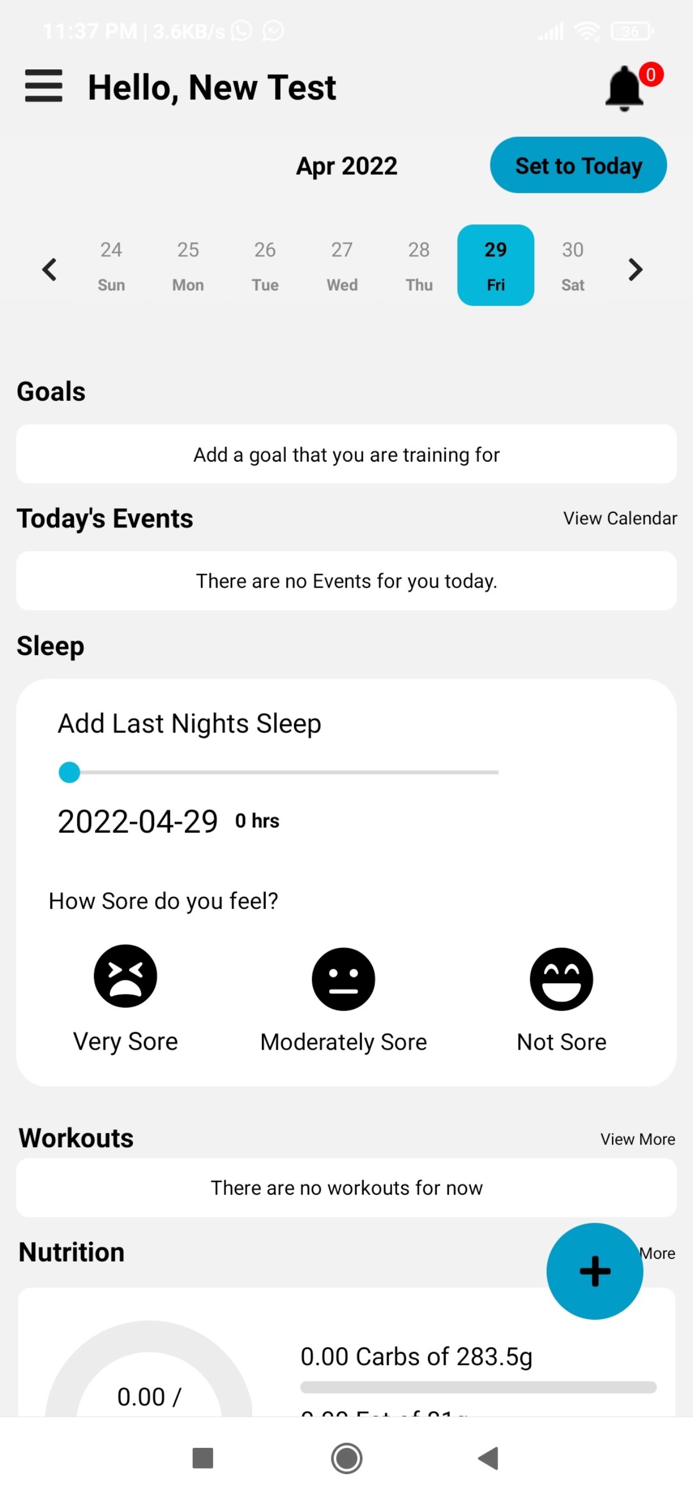Tap the floating plus button

click(x=594, y=1271)
